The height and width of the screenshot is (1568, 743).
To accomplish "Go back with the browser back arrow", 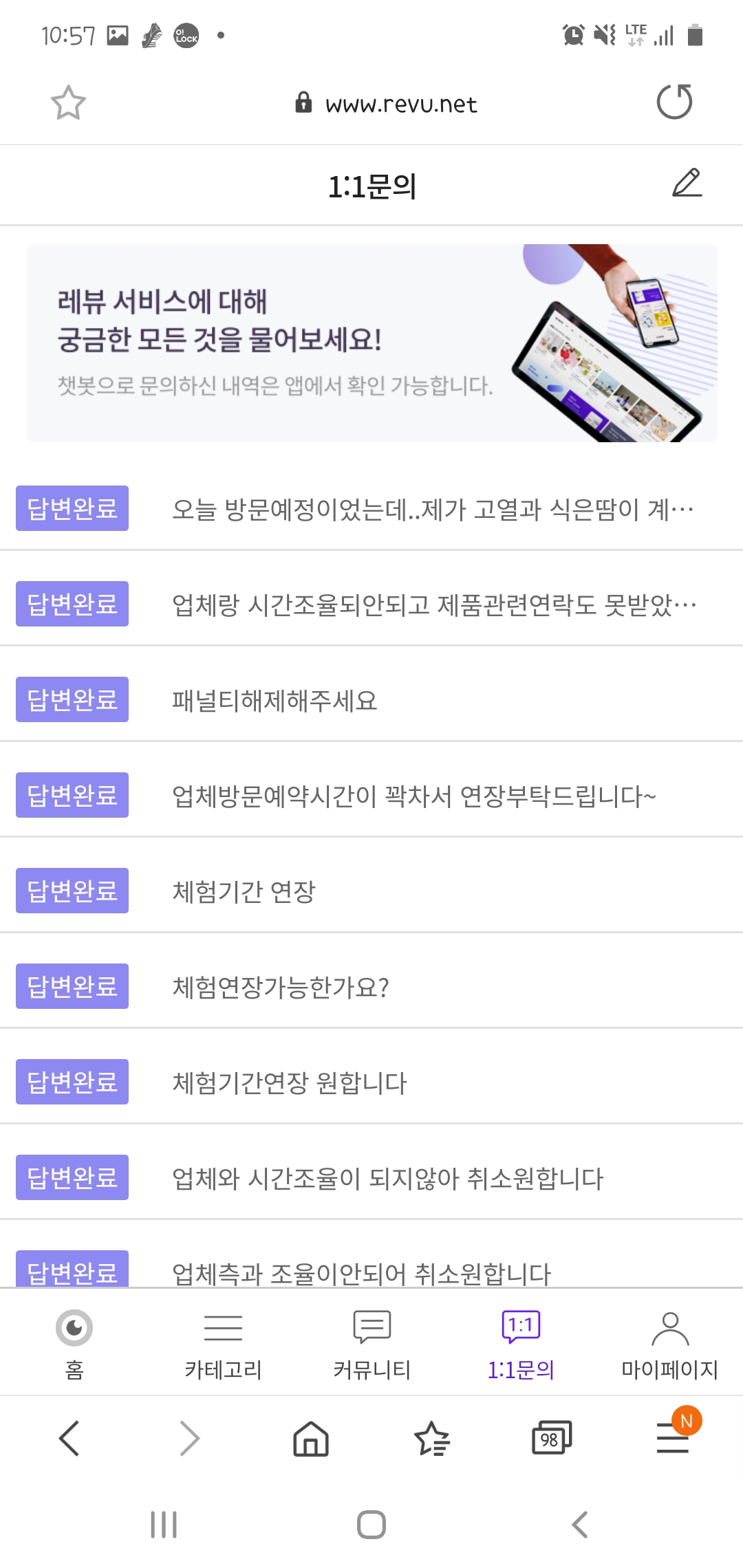I will pyautogui.click(x=69, y=1438).
